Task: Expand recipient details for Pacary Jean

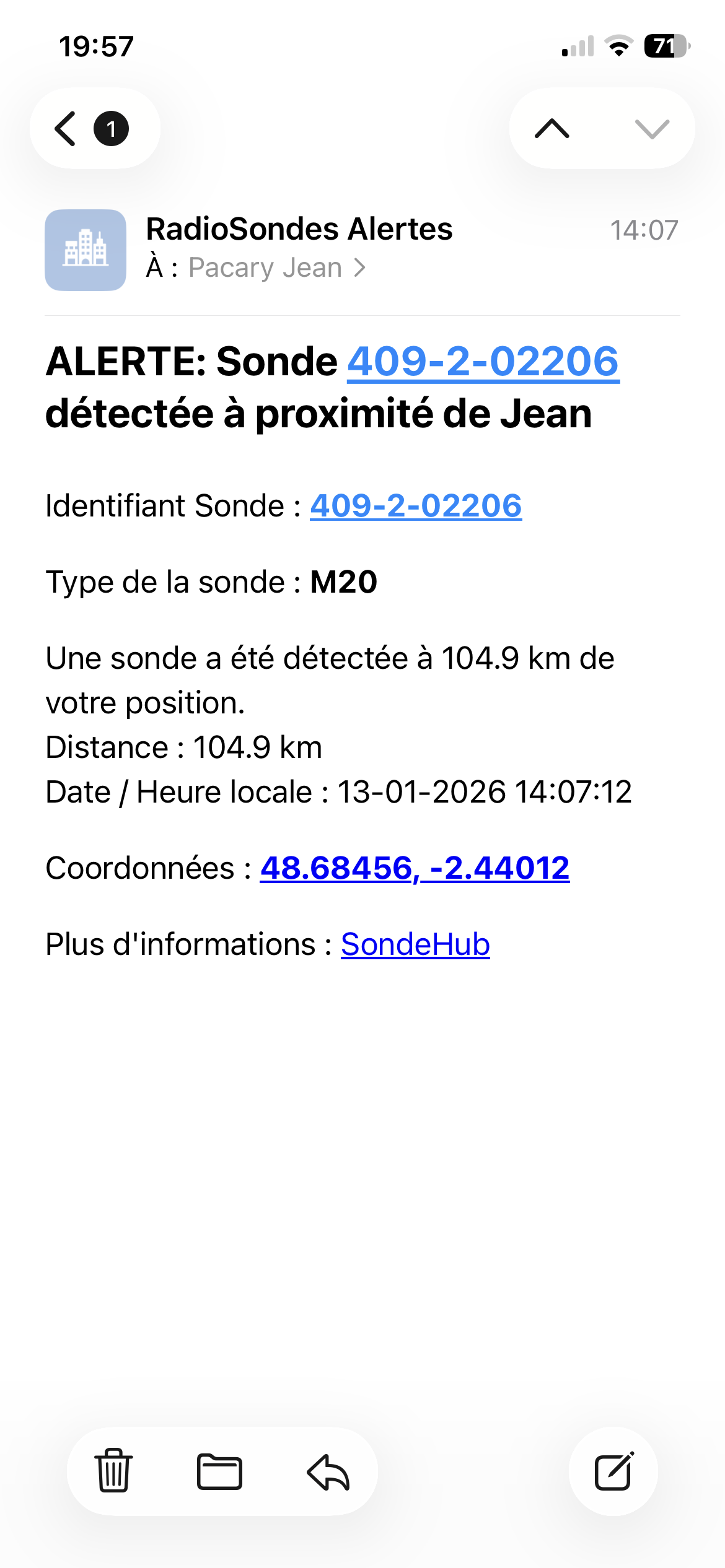Action: (x=276, y=268)
